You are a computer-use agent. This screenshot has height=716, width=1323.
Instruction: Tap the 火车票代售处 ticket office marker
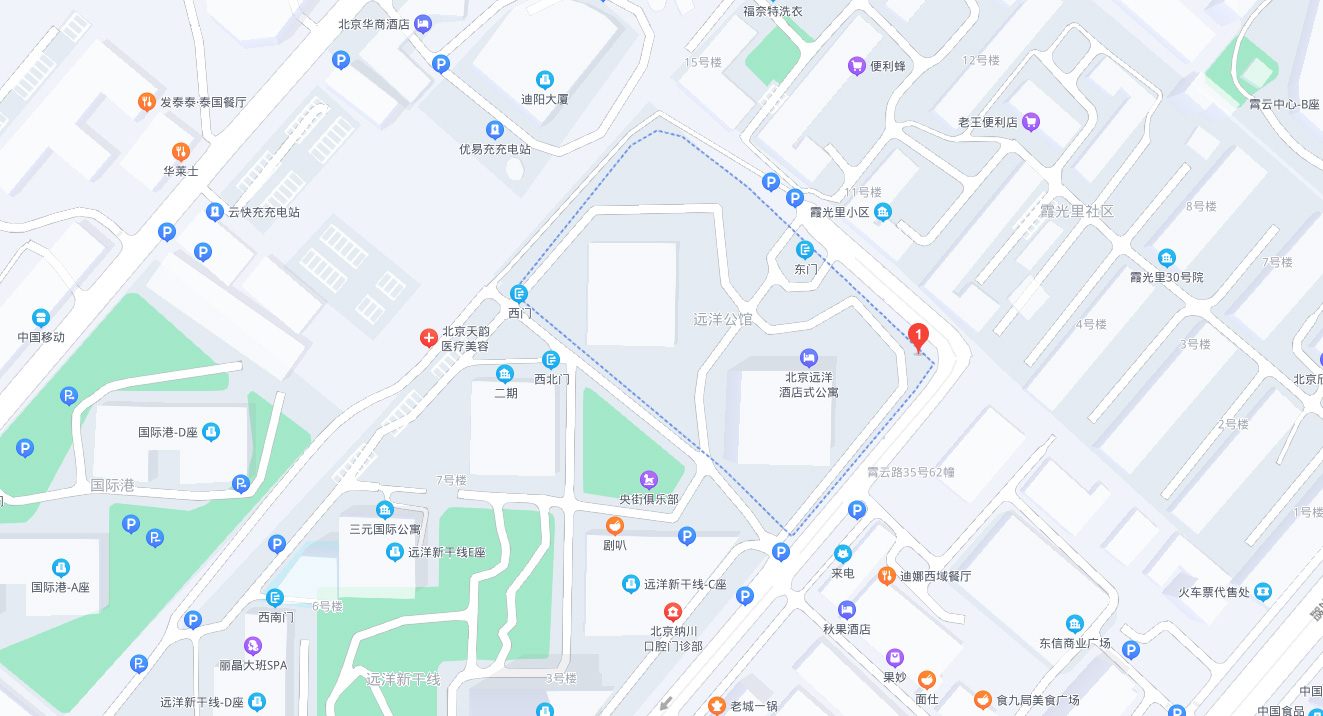pos(1263,592)
